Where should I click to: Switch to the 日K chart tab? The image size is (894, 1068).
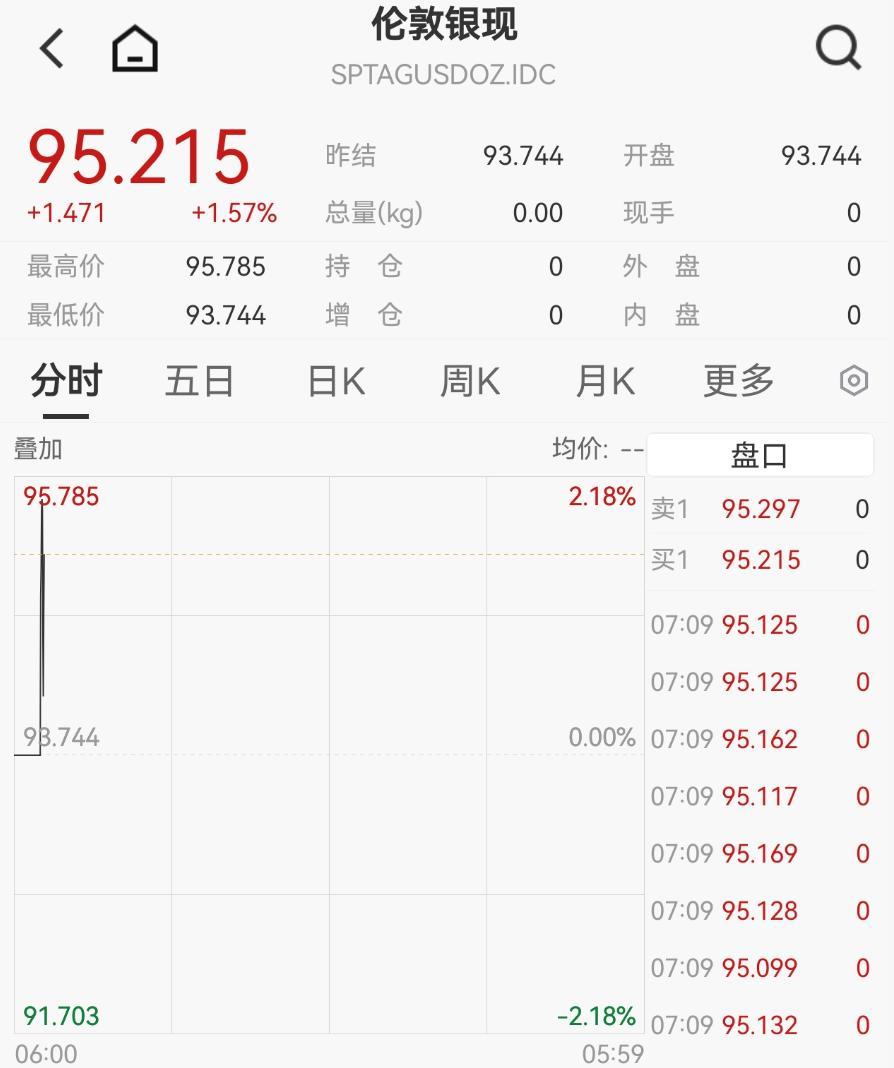[x=336, y=381]
